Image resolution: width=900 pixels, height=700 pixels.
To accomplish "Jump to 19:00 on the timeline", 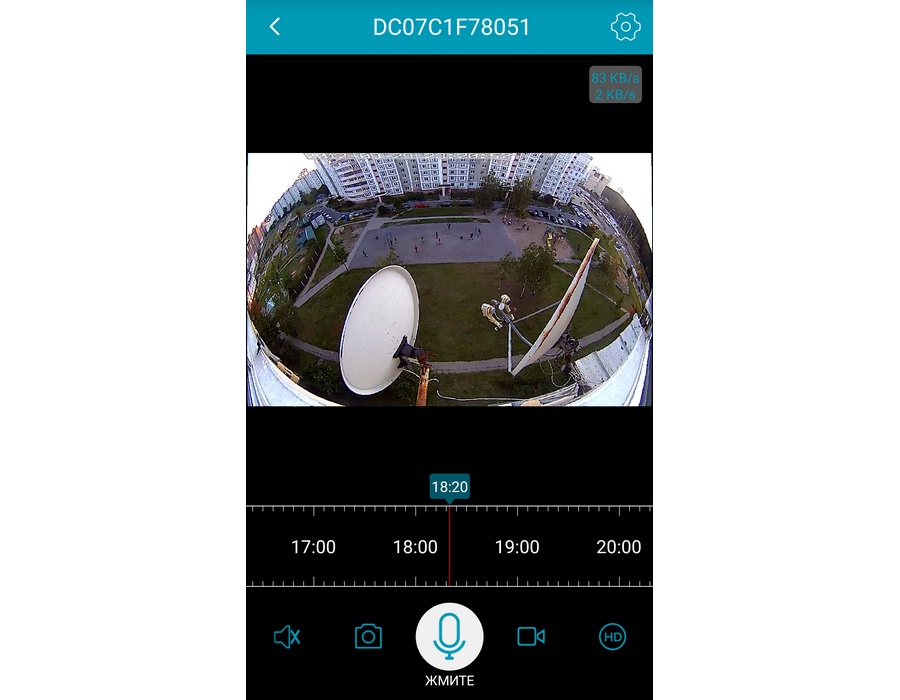I will 517,547.
